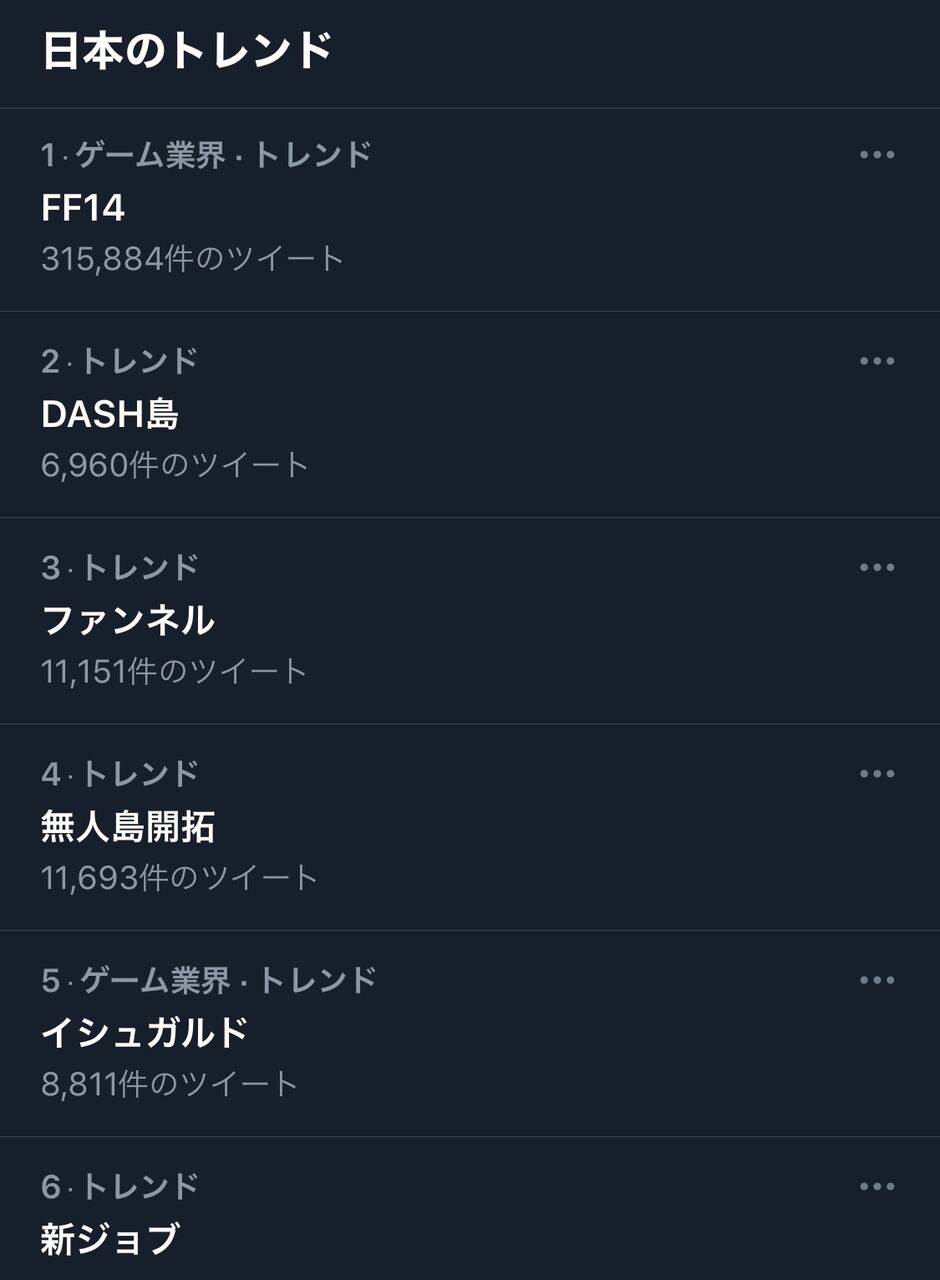Open the イシュガルド trend

(145, 1033)
